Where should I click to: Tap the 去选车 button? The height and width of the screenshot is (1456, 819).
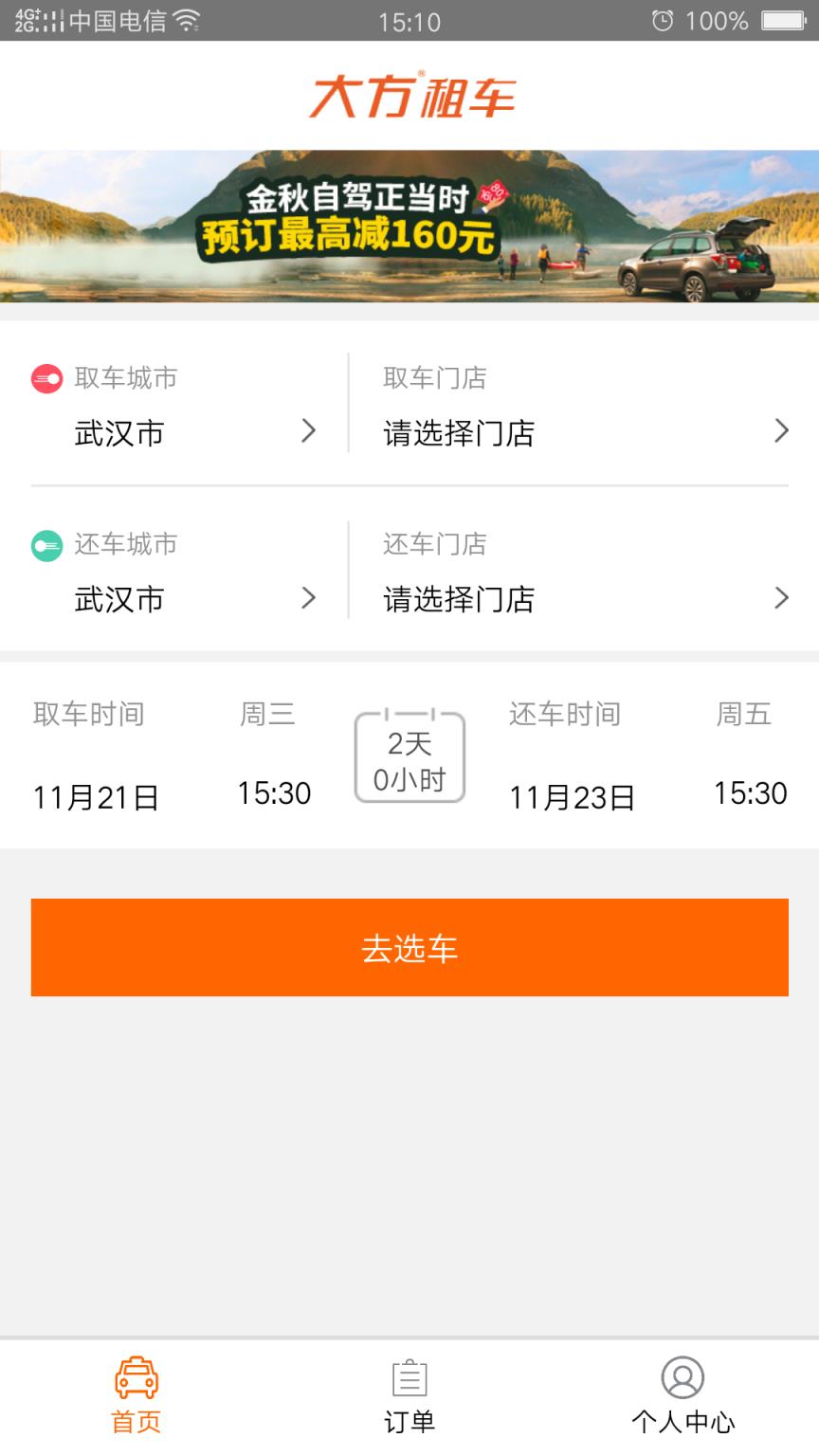point(409,946)
